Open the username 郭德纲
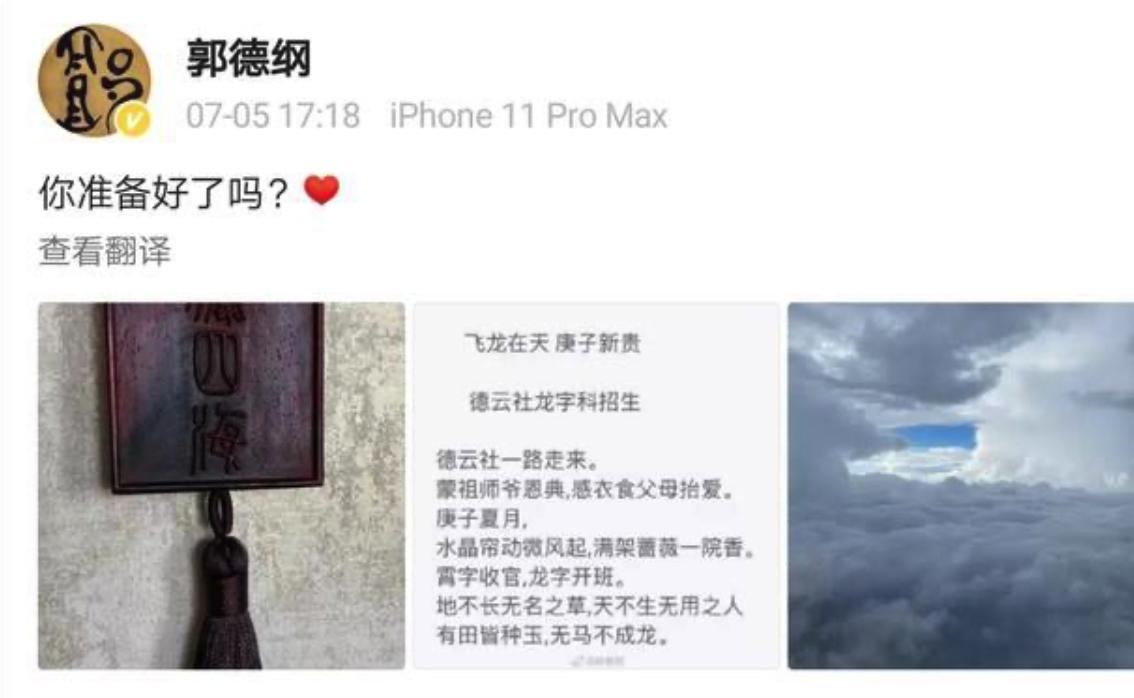Screen dimensions: 1134x698 [249, 60]
